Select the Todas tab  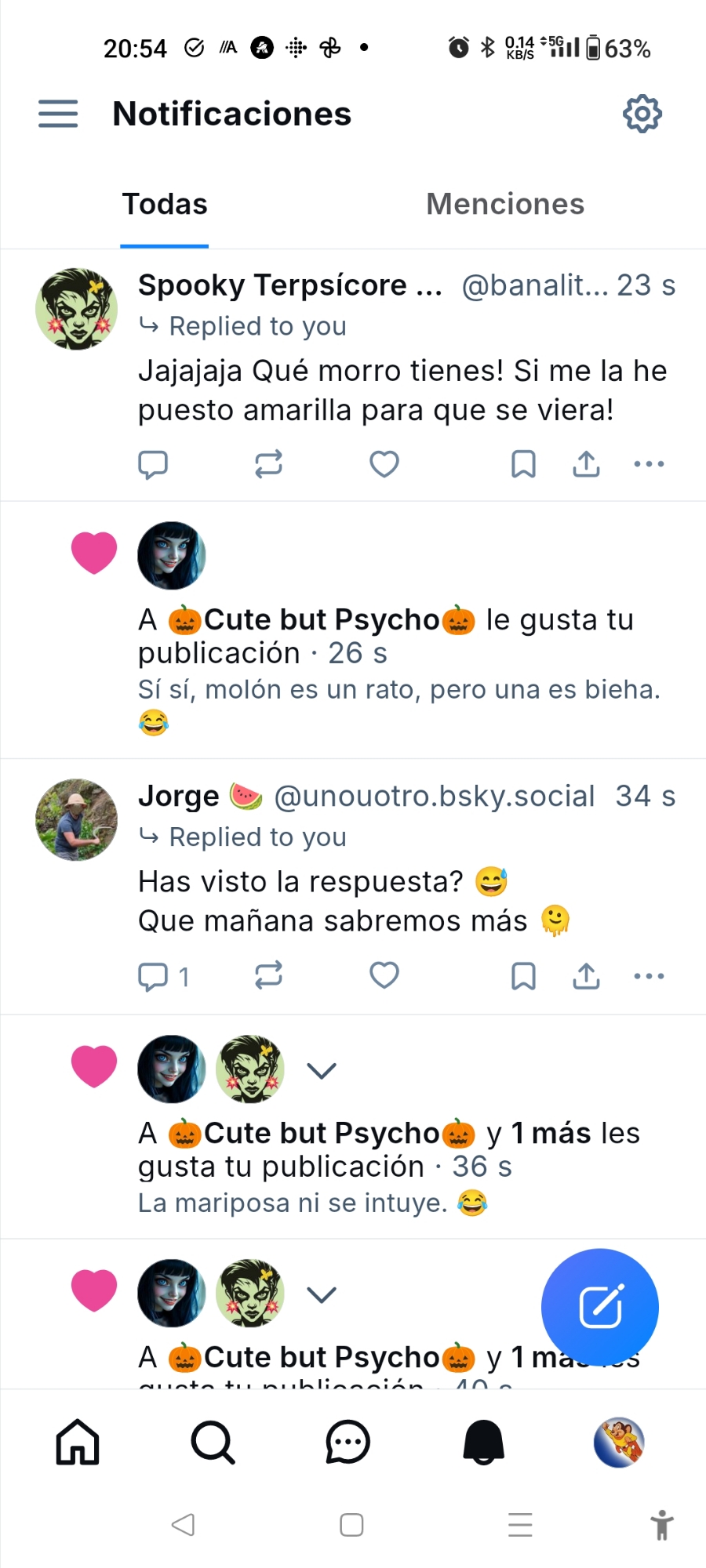(x=165, y=205)
